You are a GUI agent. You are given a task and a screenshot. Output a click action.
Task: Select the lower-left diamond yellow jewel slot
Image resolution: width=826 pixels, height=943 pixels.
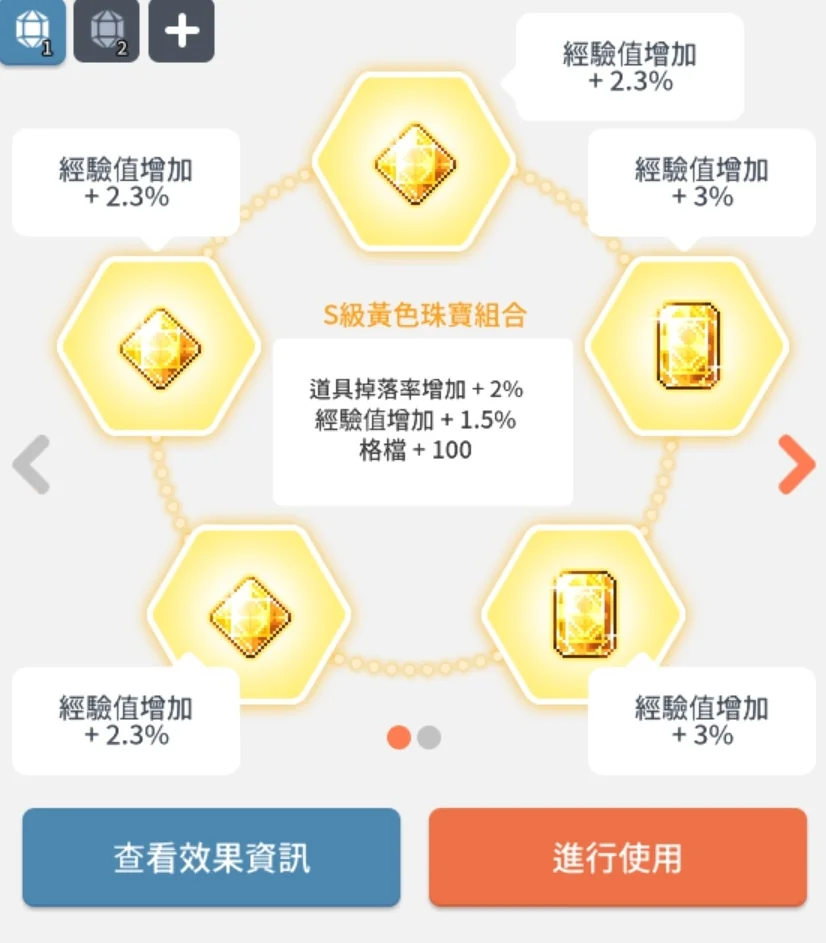pyautogui.click(x=249, y=614)
